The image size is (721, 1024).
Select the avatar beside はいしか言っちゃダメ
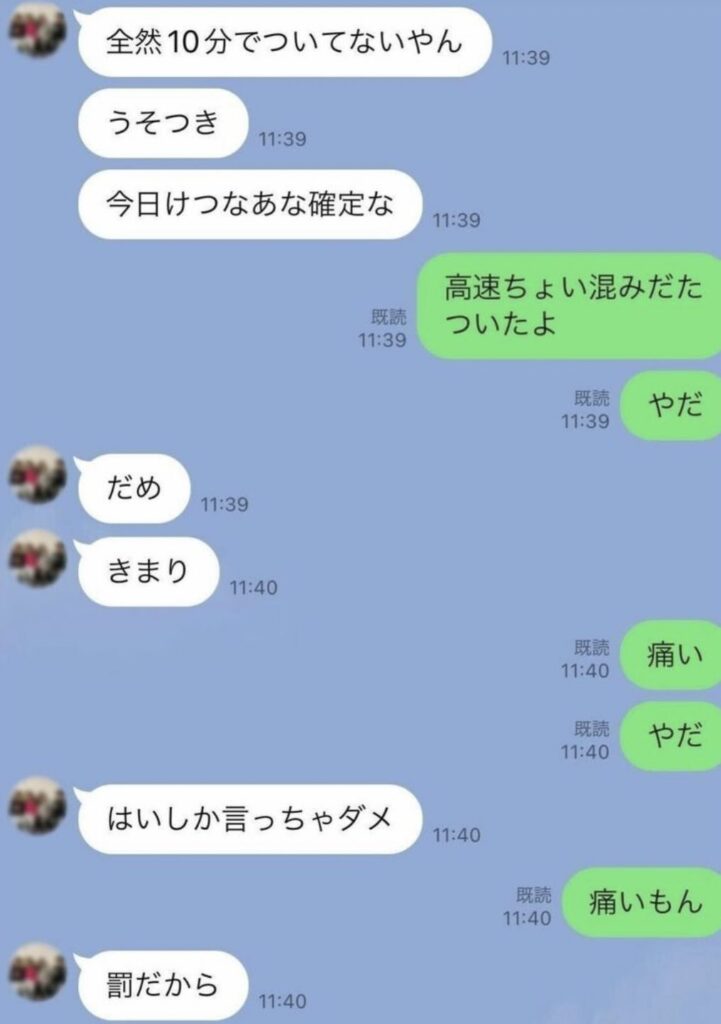point(38,806)
